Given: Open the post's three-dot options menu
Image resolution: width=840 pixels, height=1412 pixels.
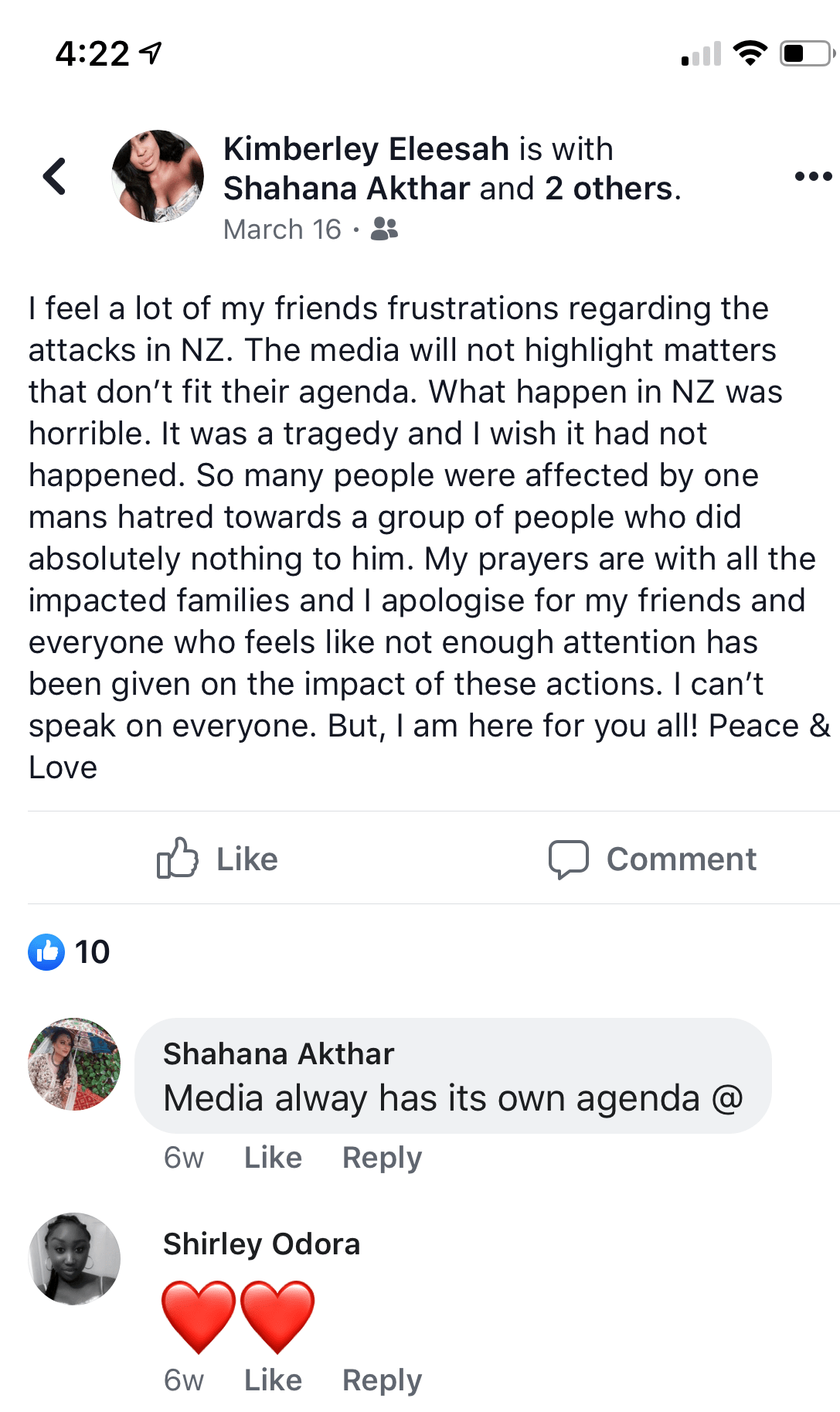Looking at the screenshot, I should click(813, 176).
